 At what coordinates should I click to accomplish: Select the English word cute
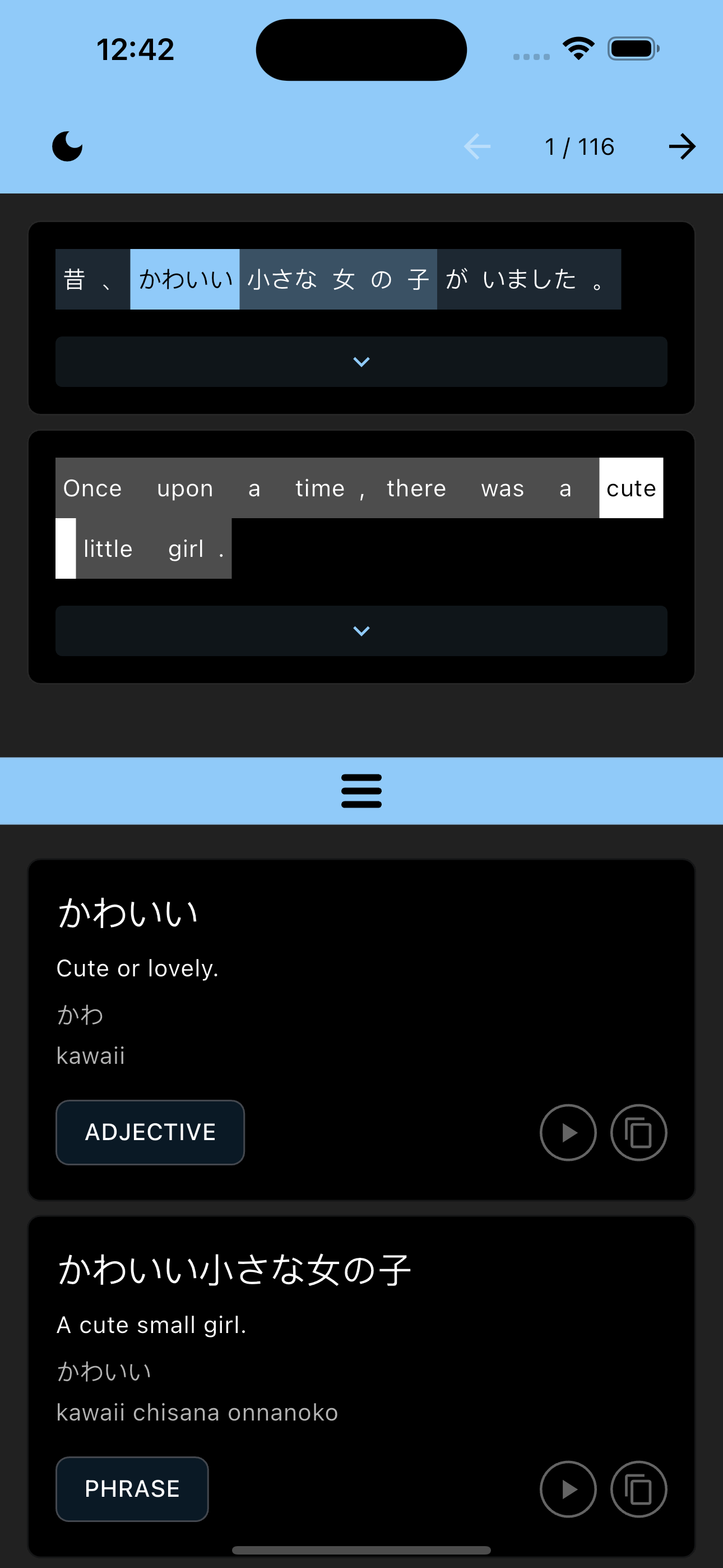[x=631, y=488]
